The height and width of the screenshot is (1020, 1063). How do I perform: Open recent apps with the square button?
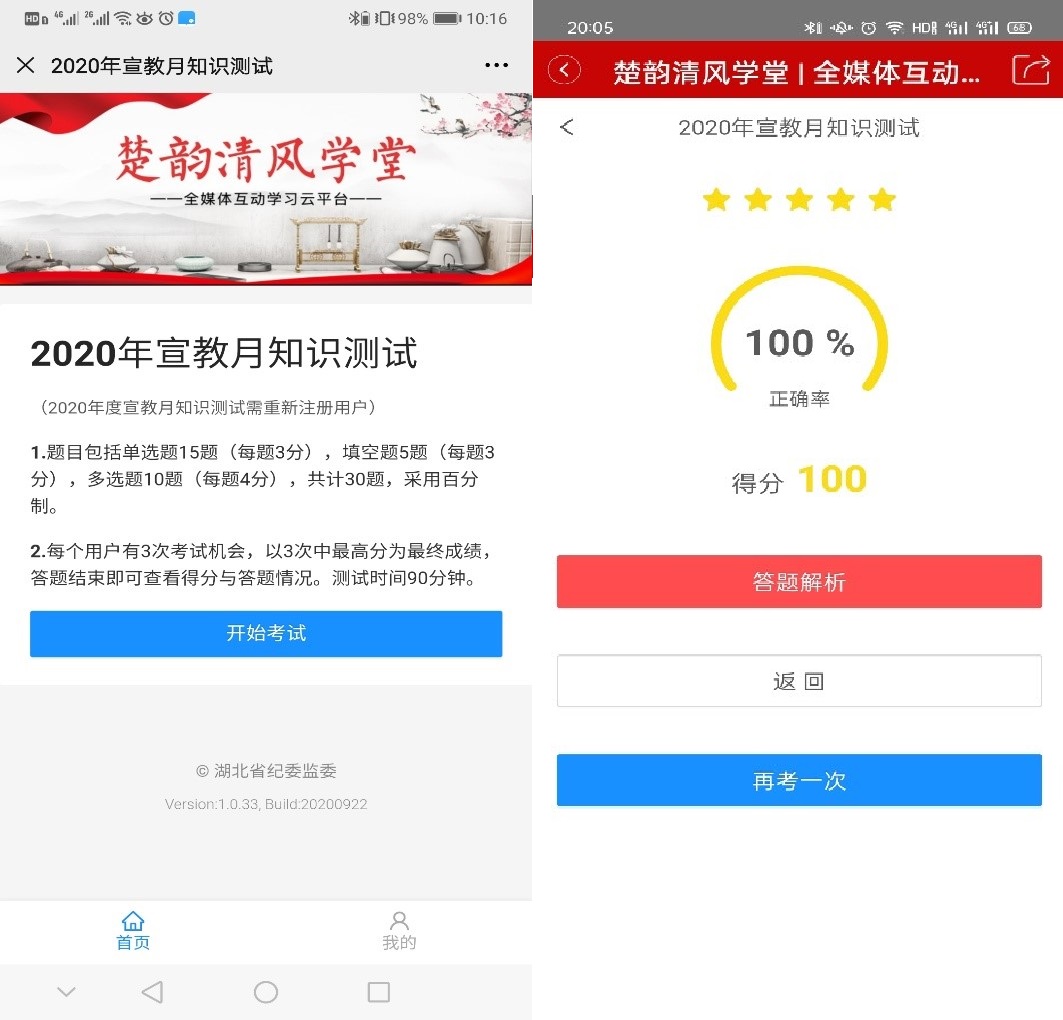pos(379,992)
